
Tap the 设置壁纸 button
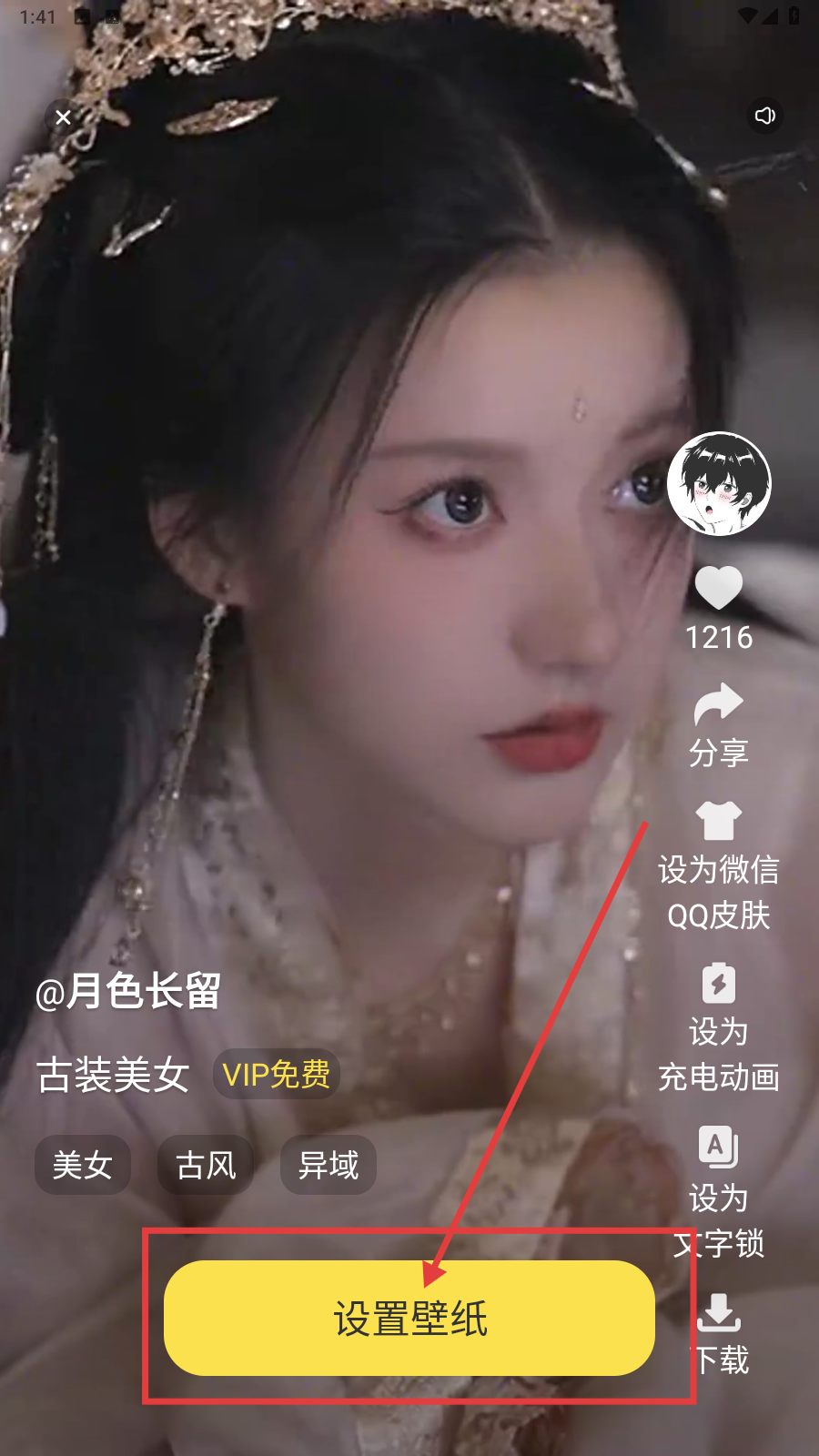pos(409,1318)
